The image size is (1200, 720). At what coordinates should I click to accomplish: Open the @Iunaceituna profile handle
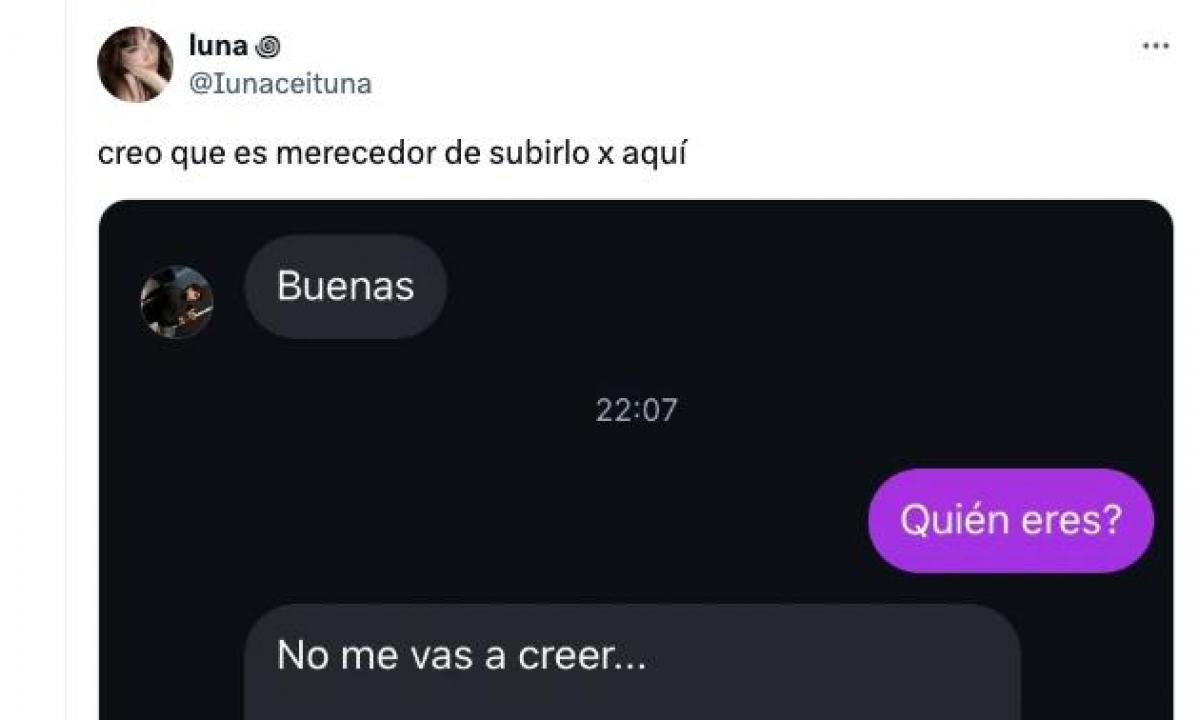click(279, 84)
